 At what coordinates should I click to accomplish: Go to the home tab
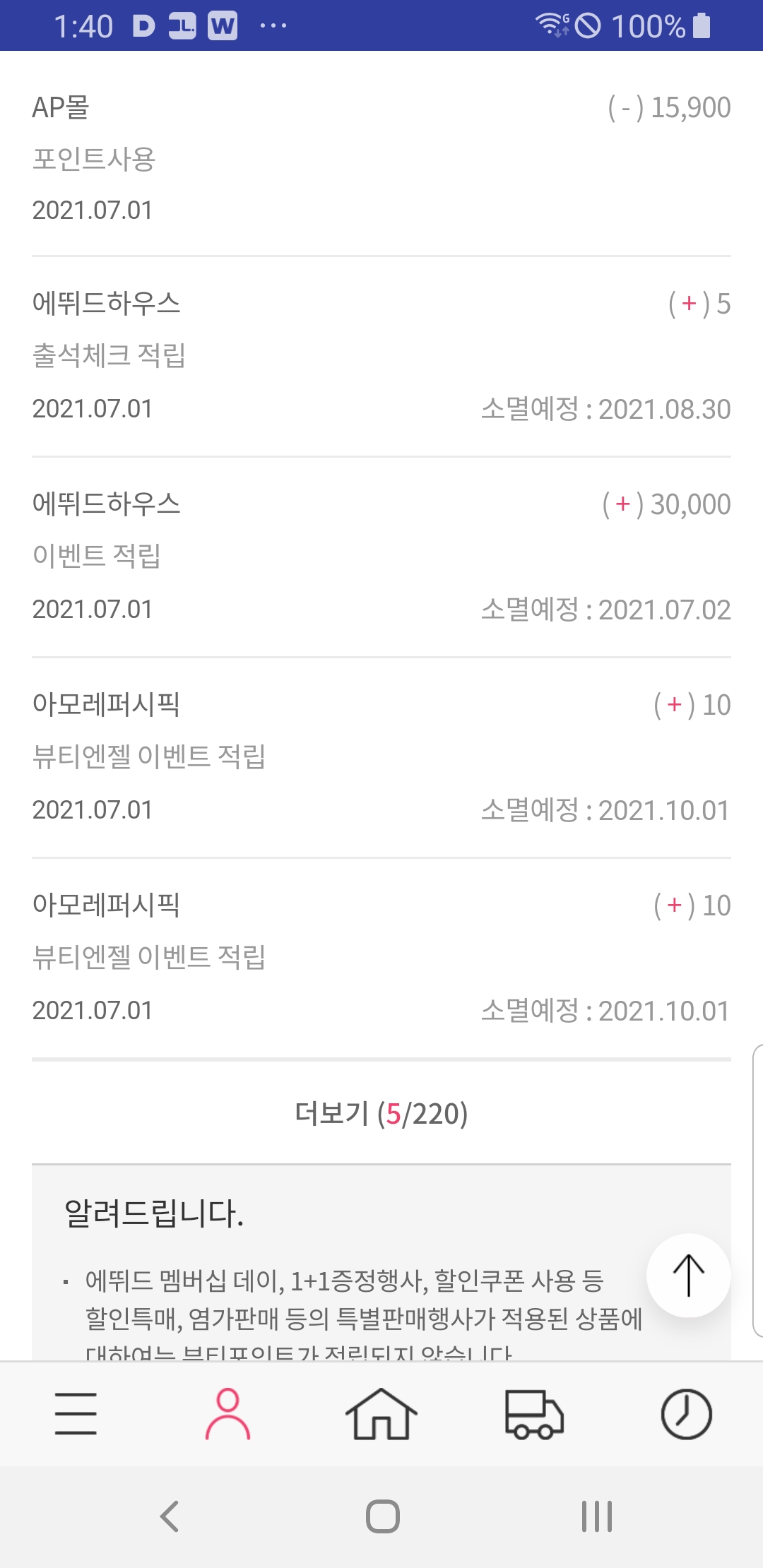click(381, 1413)
